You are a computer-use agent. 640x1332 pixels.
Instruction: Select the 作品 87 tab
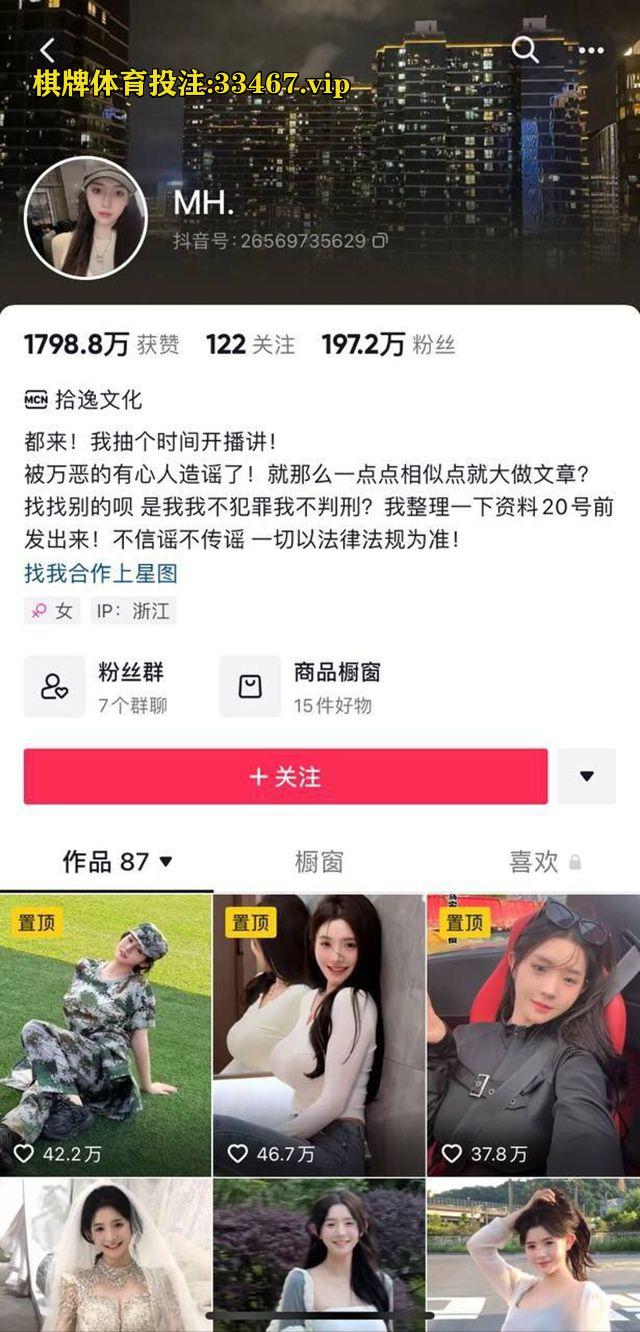coord(117,861)
